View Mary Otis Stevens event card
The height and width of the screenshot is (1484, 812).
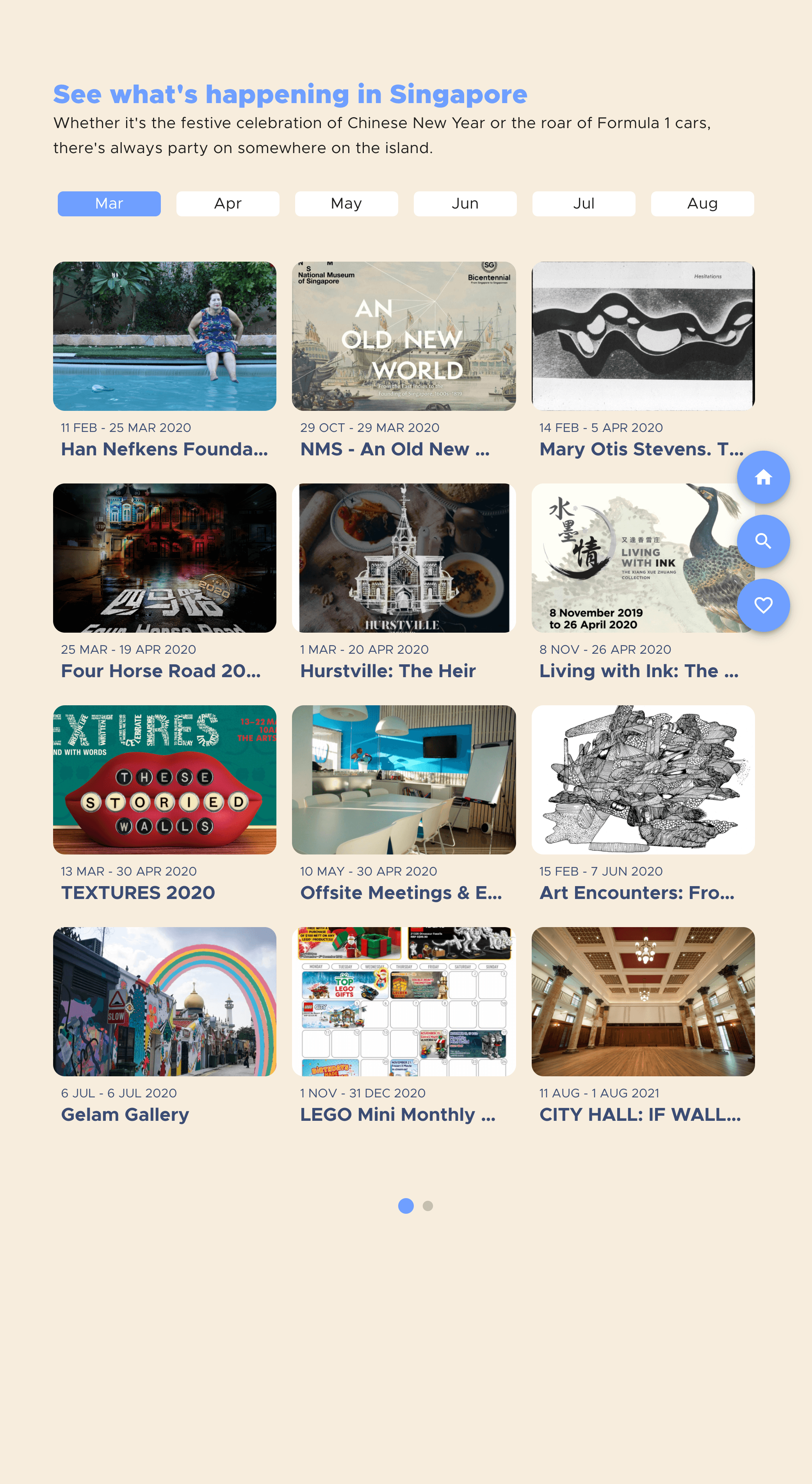643,336
